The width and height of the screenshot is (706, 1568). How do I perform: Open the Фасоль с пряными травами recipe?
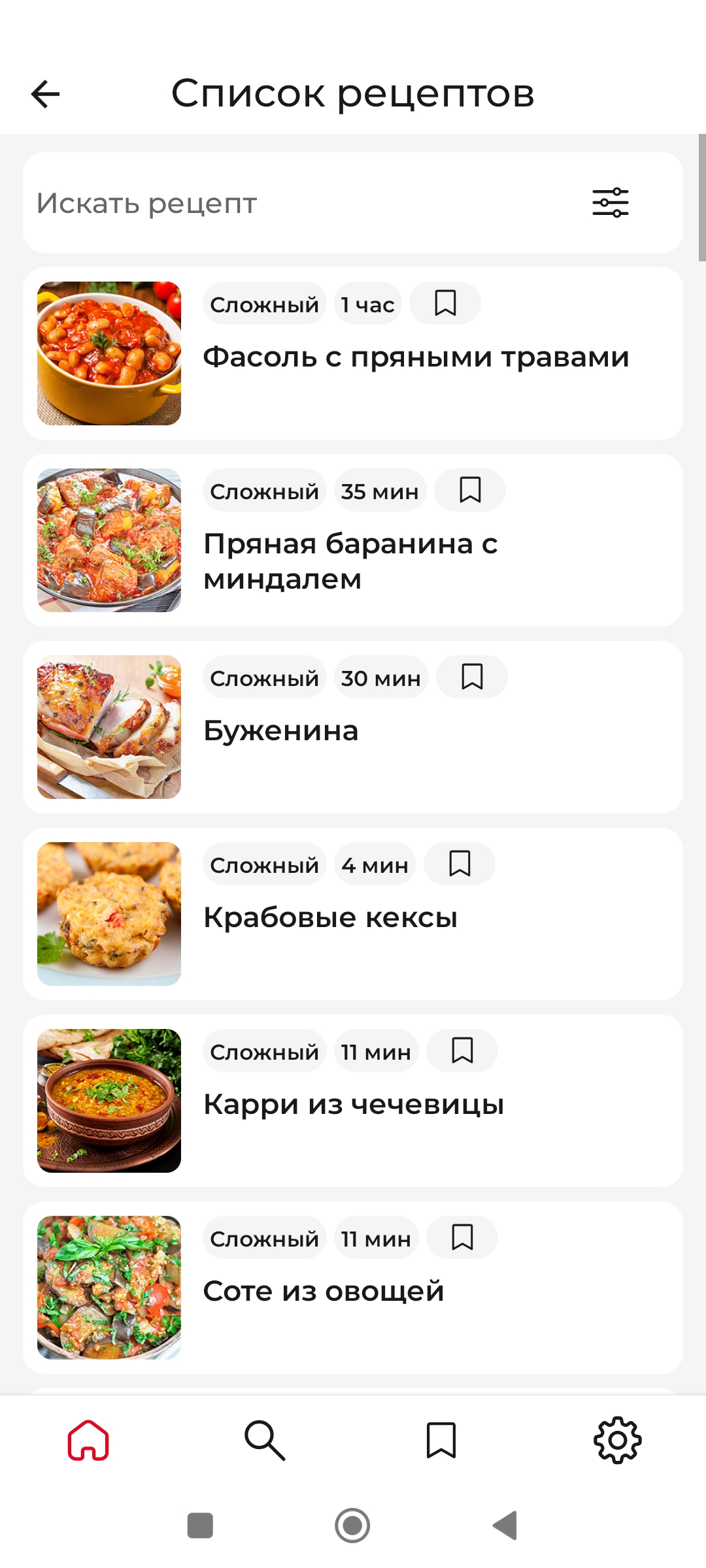416,357
